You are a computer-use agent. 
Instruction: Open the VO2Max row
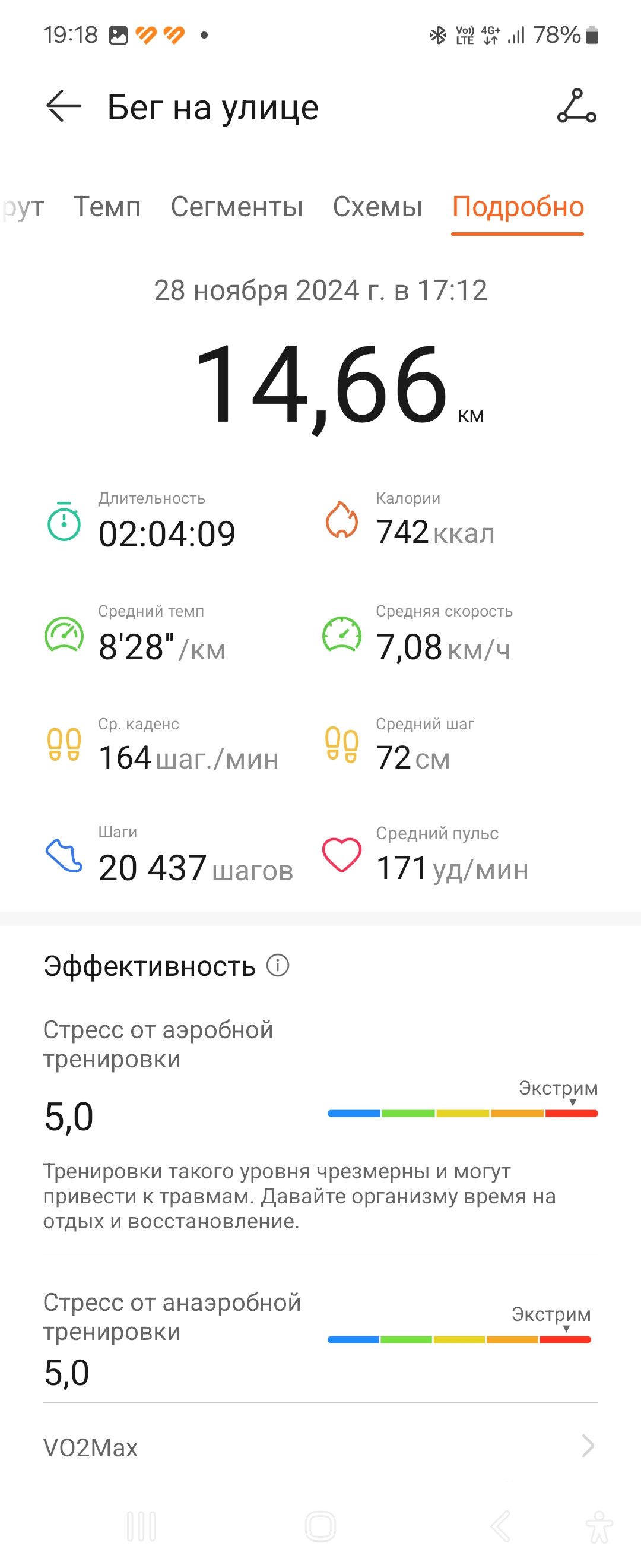(320, 1447)
